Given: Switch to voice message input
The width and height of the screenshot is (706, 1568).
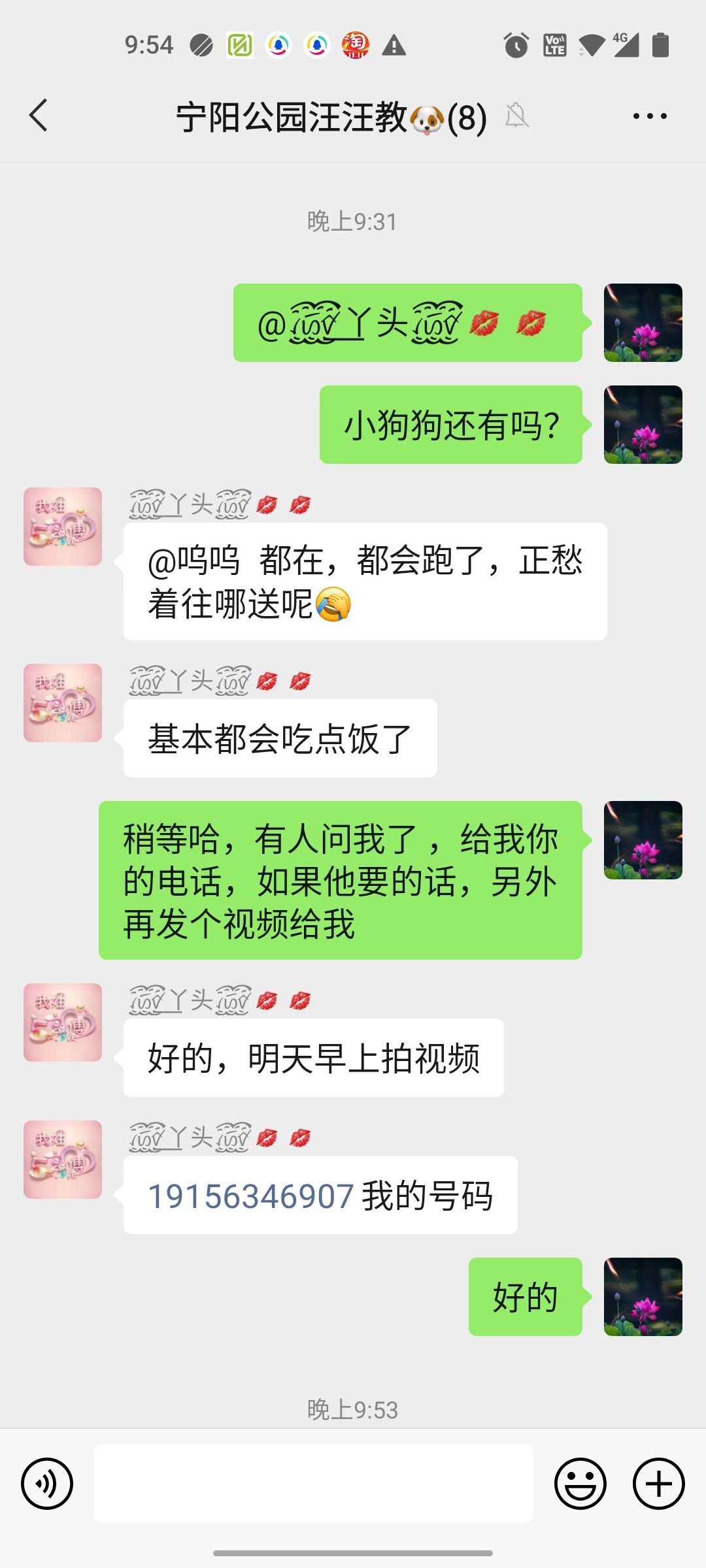Looking at the screenshot, I should coord(47,1484).
